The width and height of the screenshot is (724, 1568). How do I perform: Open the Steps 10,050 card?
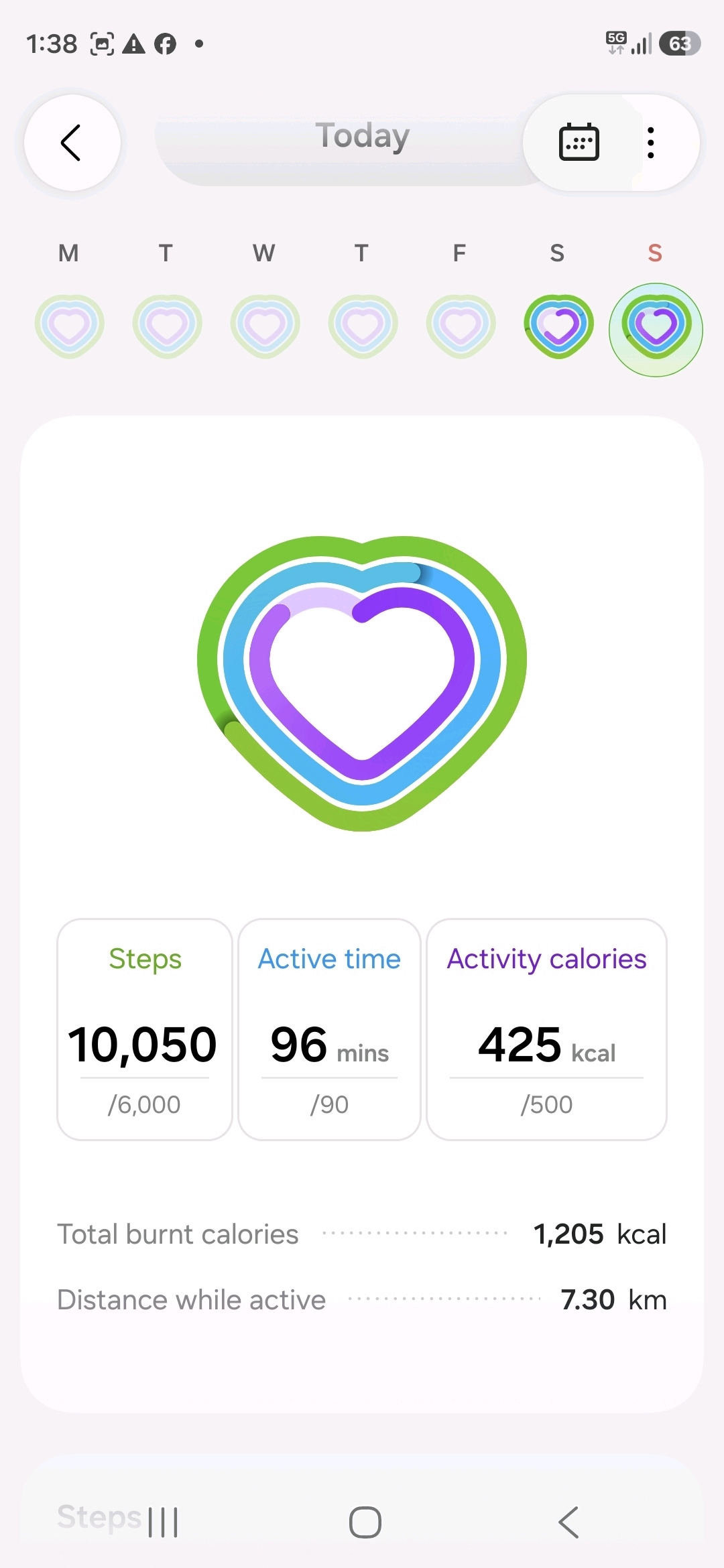[x=145, y=1029]
